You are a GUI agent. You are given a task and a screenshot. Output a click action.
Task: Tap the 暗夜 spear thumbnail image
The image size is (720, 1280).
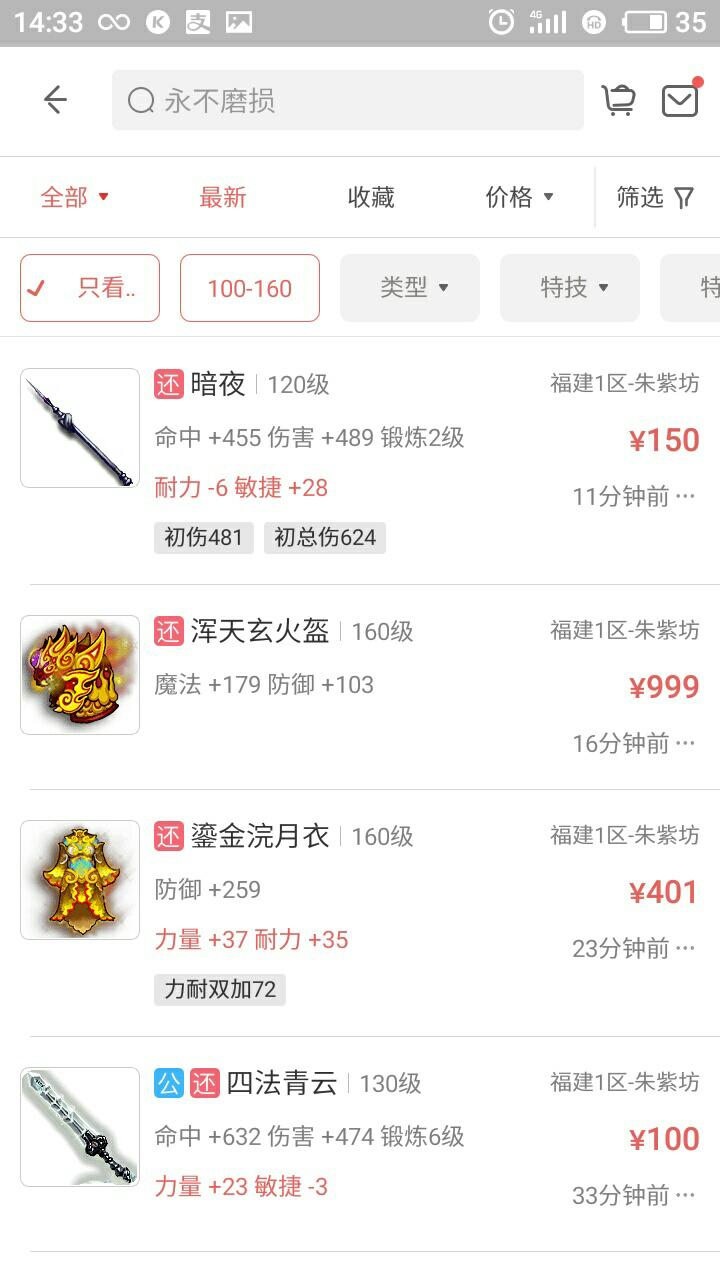click(80, 428)
